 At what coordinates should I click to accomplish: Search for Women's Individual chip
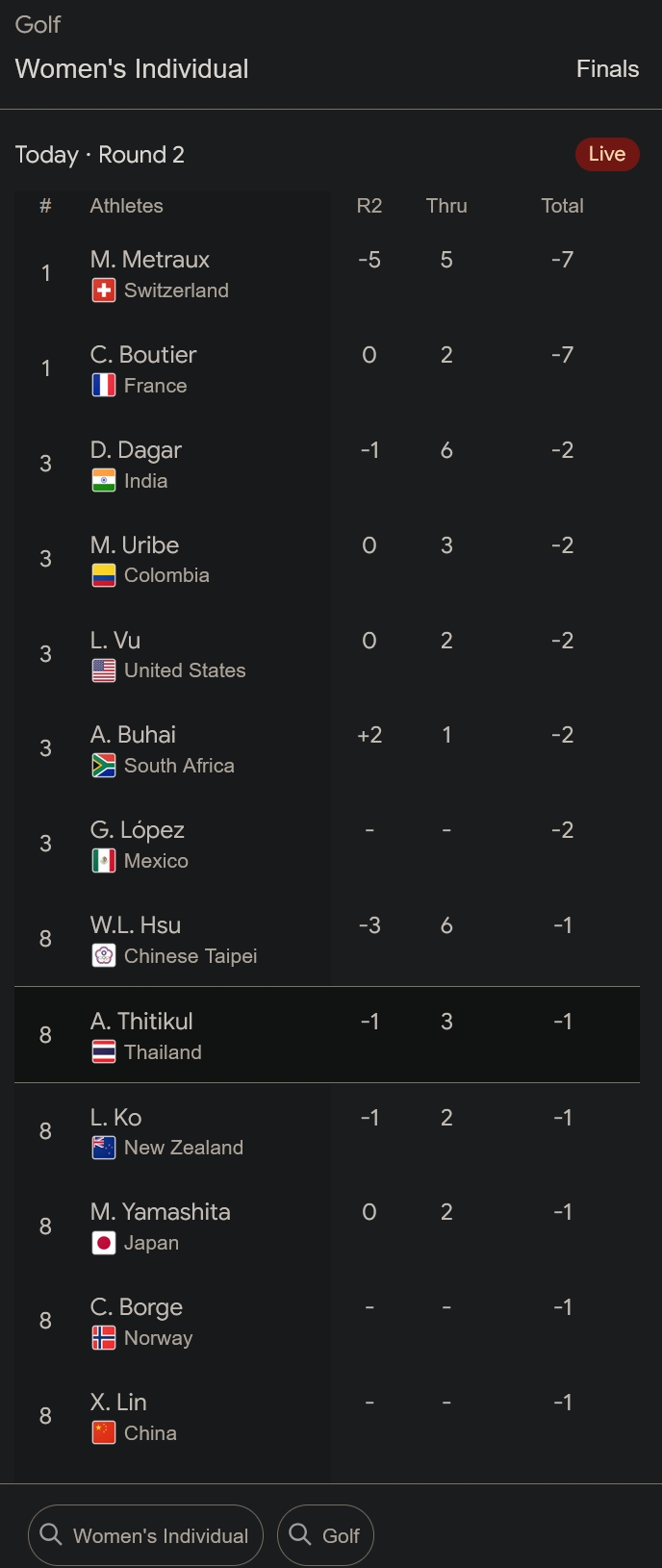145,1535
